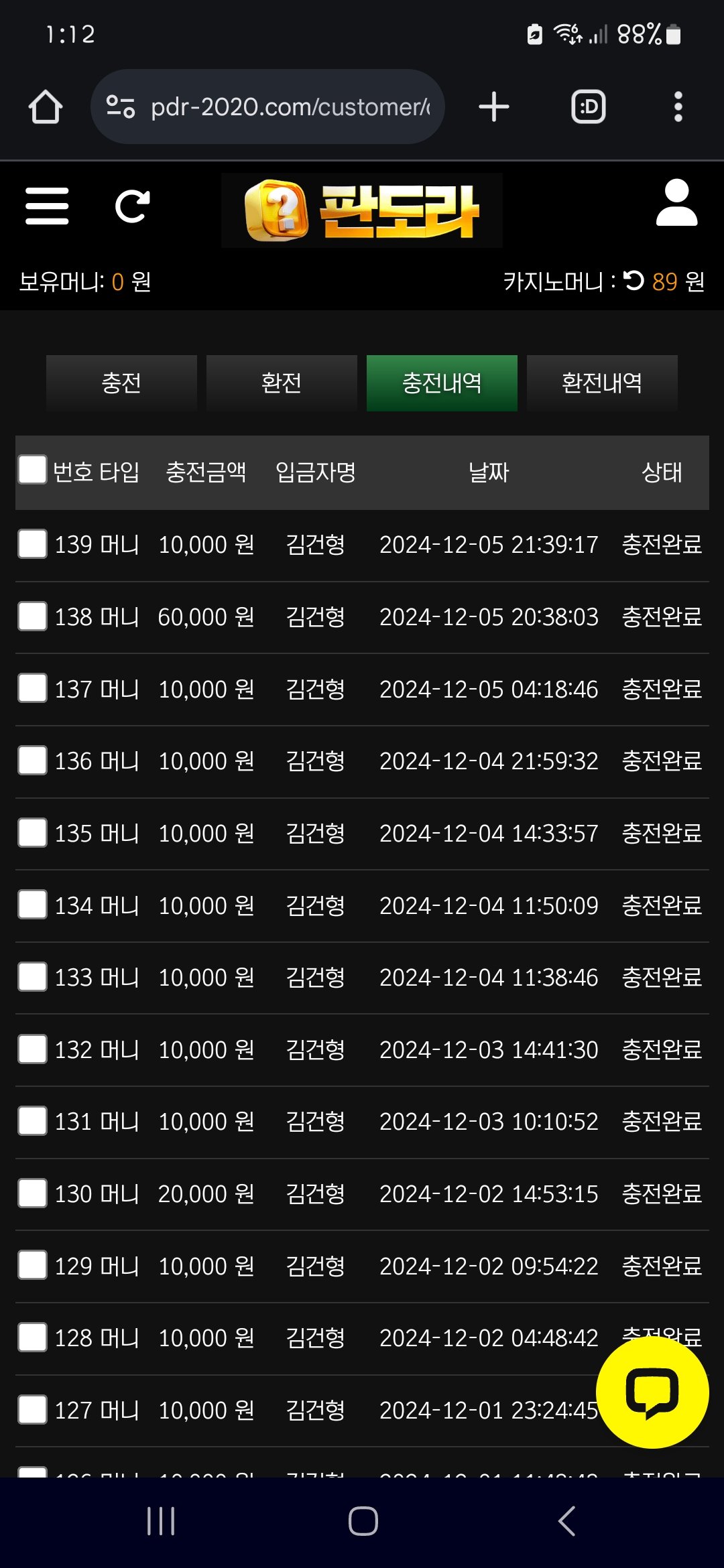Viewport: 724px width, 1568px height.
Task: Switch to the 충전 tab
Action: point(121,383)
